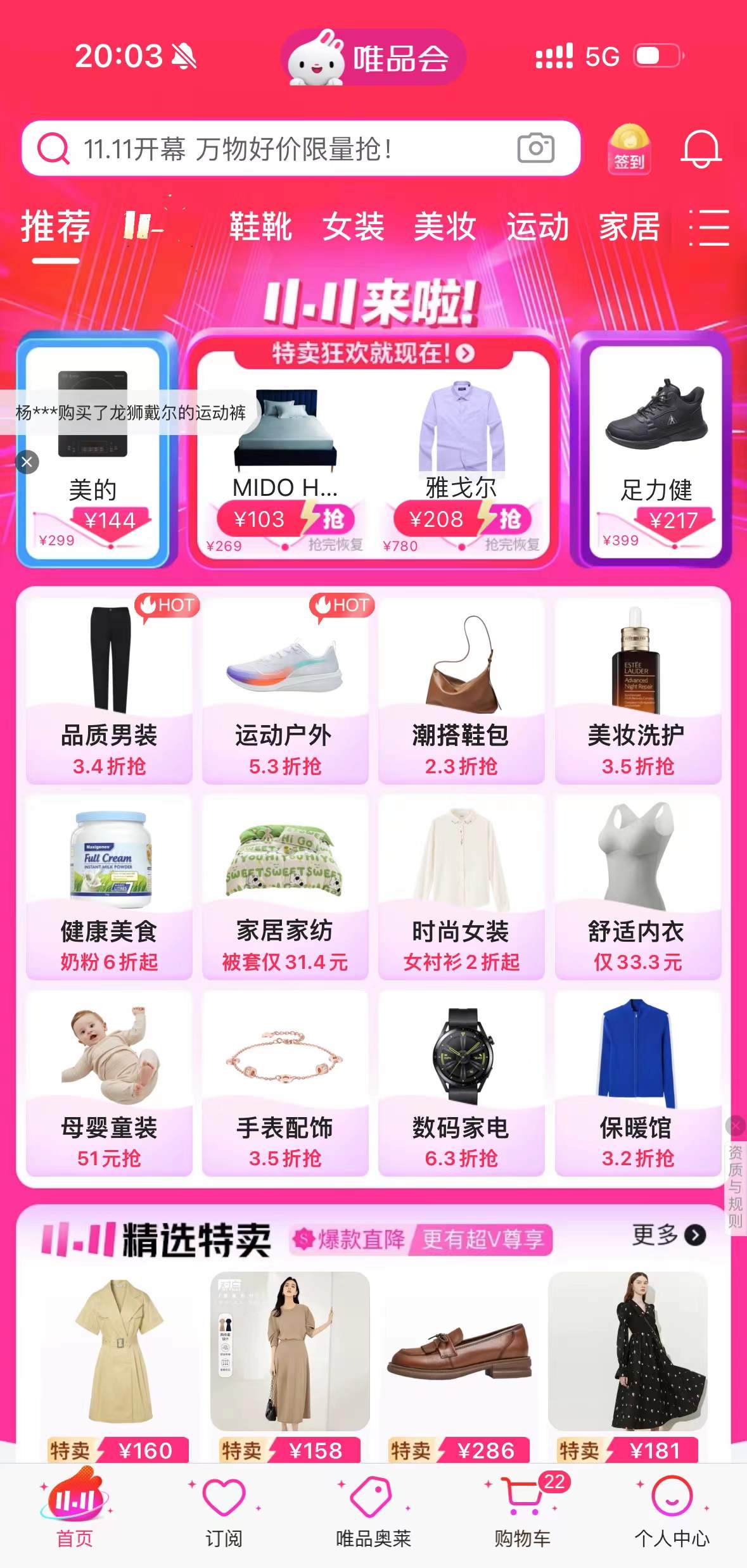The width and height of the screenshot is (747, 1568).
Task: Open camera search in the search bar
Action: tap(535, 148)
